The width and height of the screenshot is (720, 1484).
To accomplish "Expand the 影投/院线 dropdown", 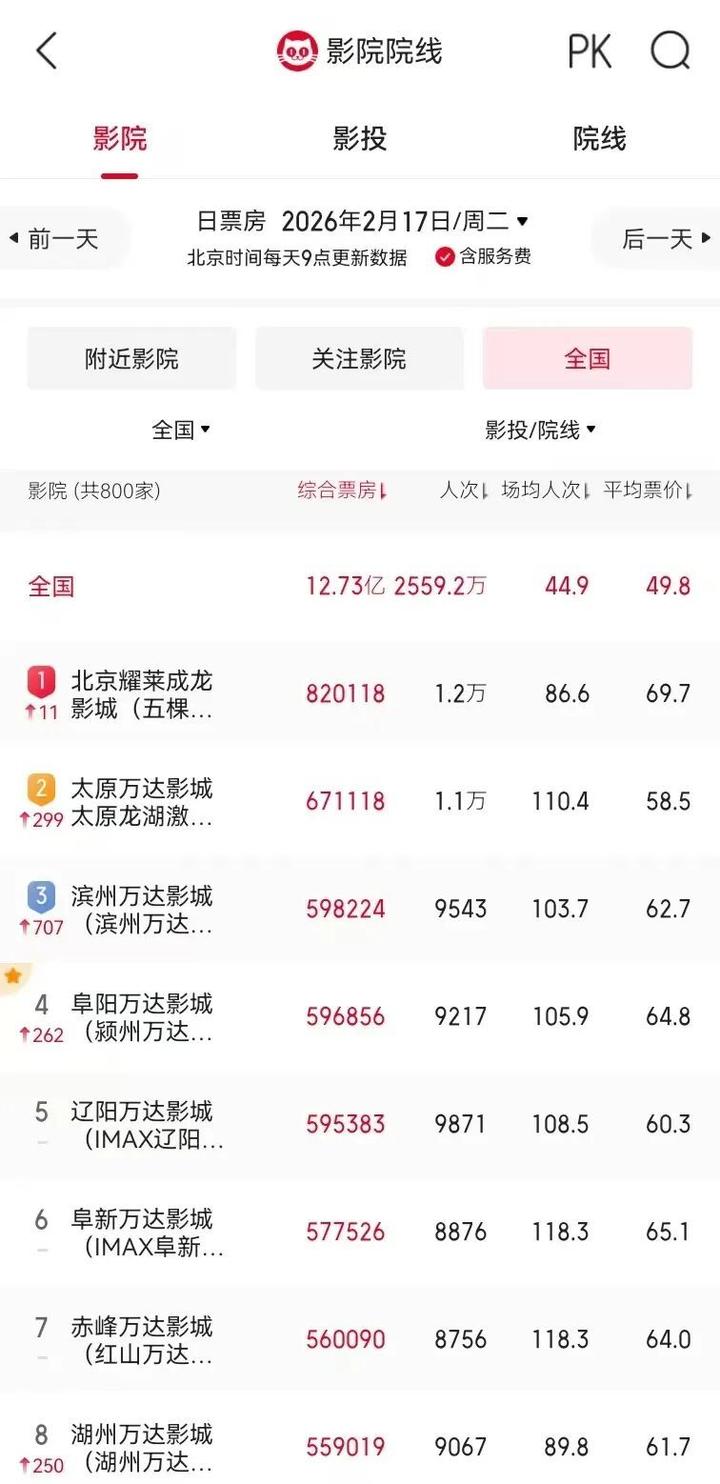I will point(540,430).
